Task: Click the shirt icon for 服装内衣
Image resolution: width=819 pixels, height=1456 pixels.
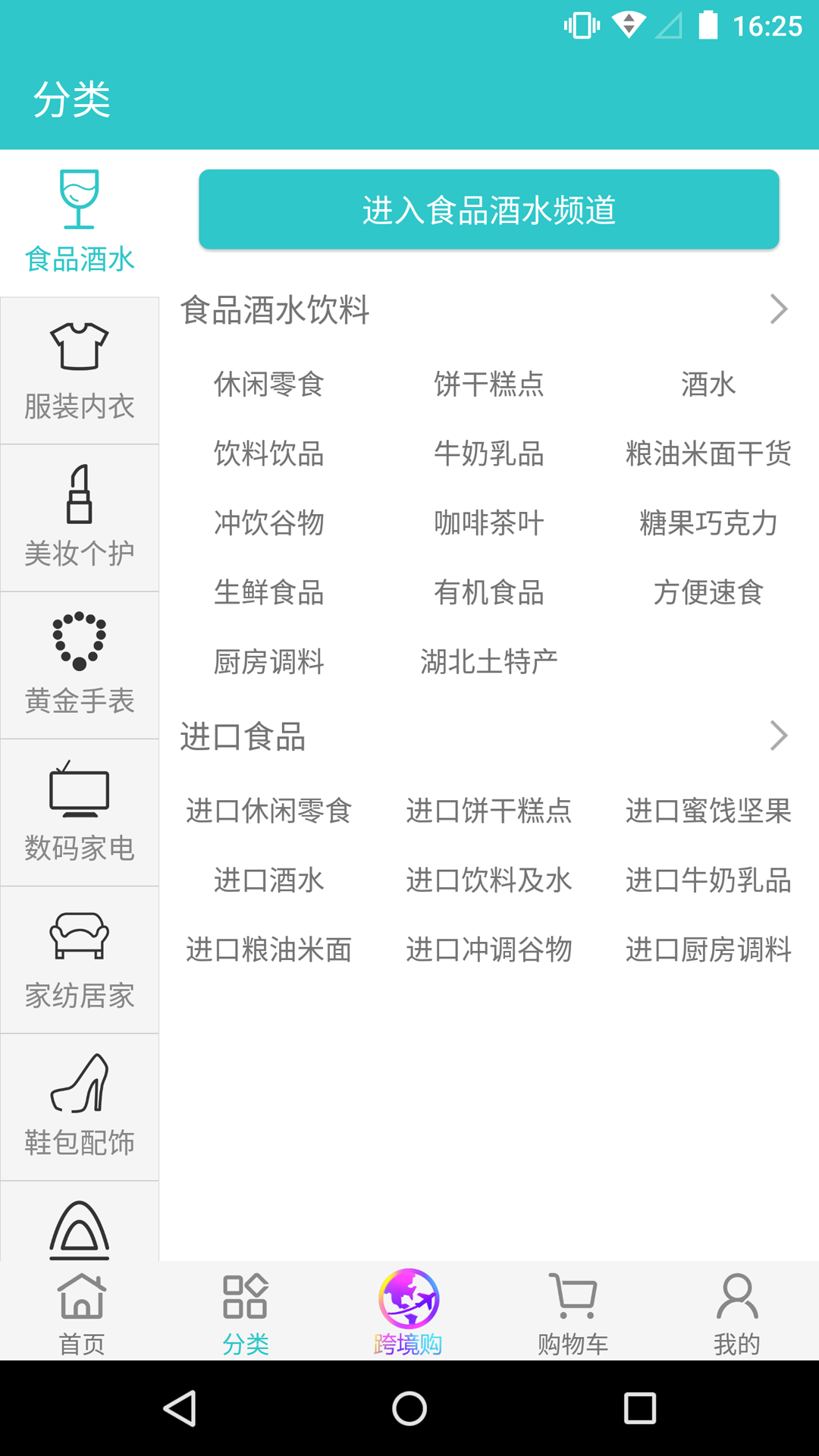Action: 79,346
